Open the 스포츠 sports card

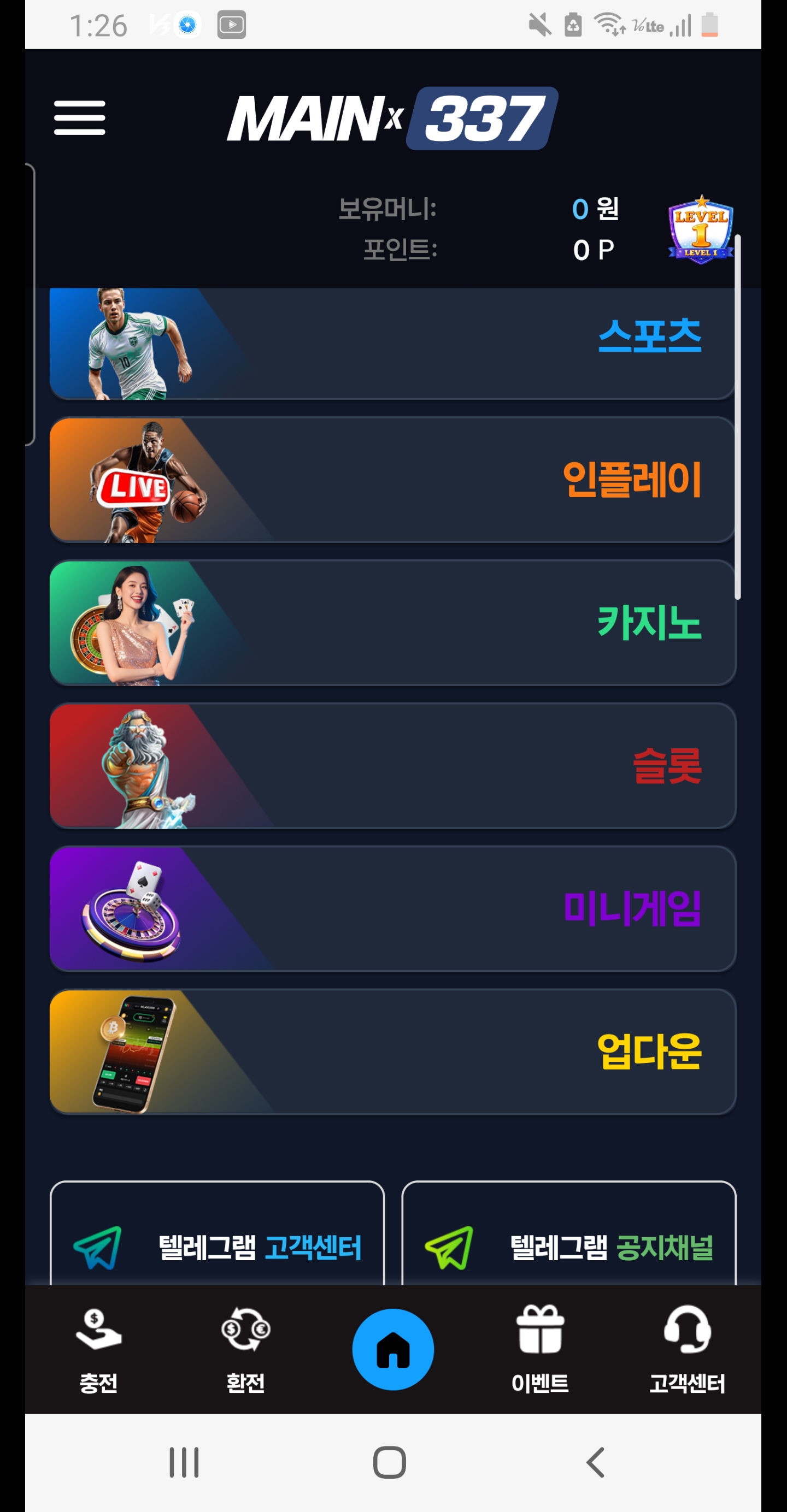point(392,344)
